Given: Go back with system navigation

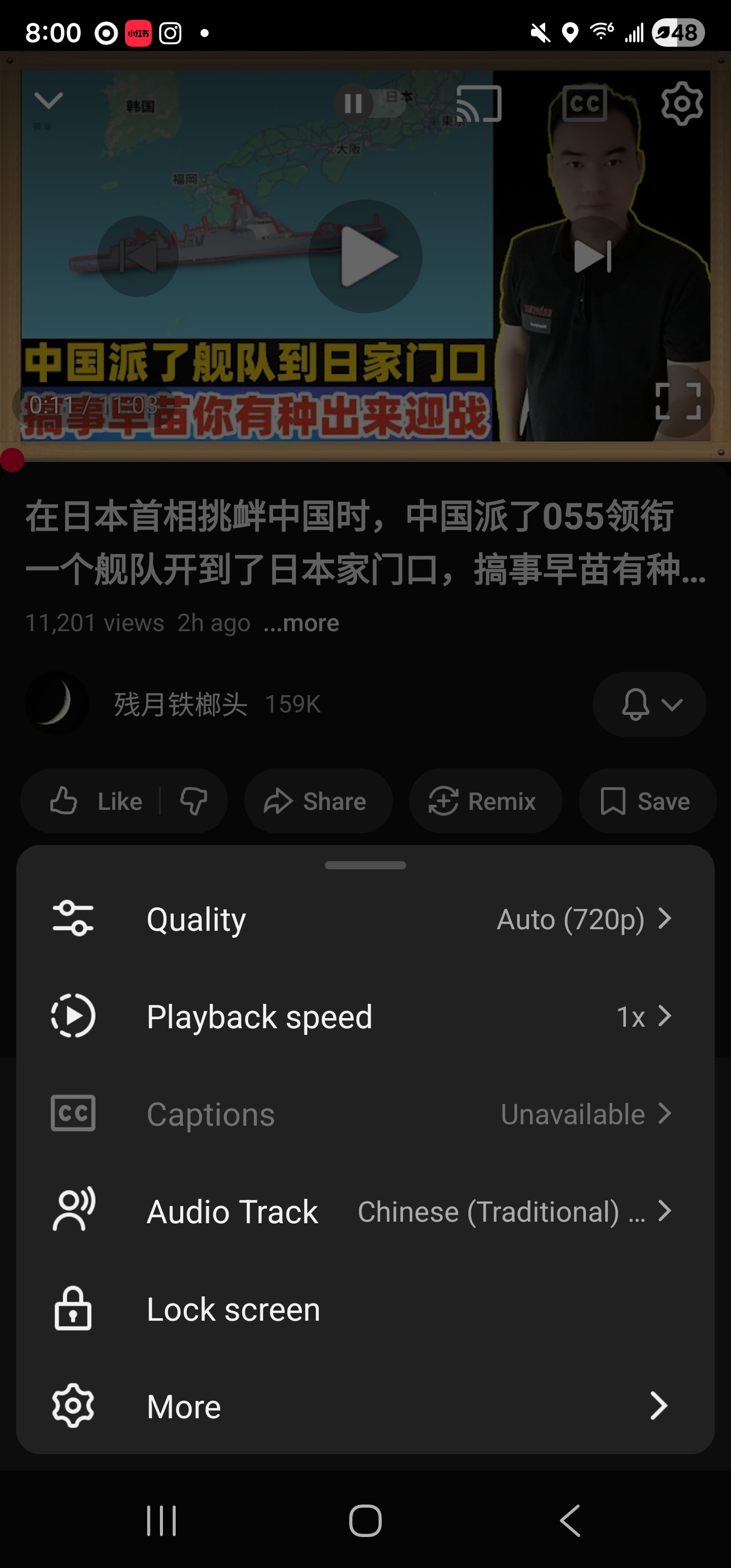Looking at the screenshot, I should coord(570,1520).
